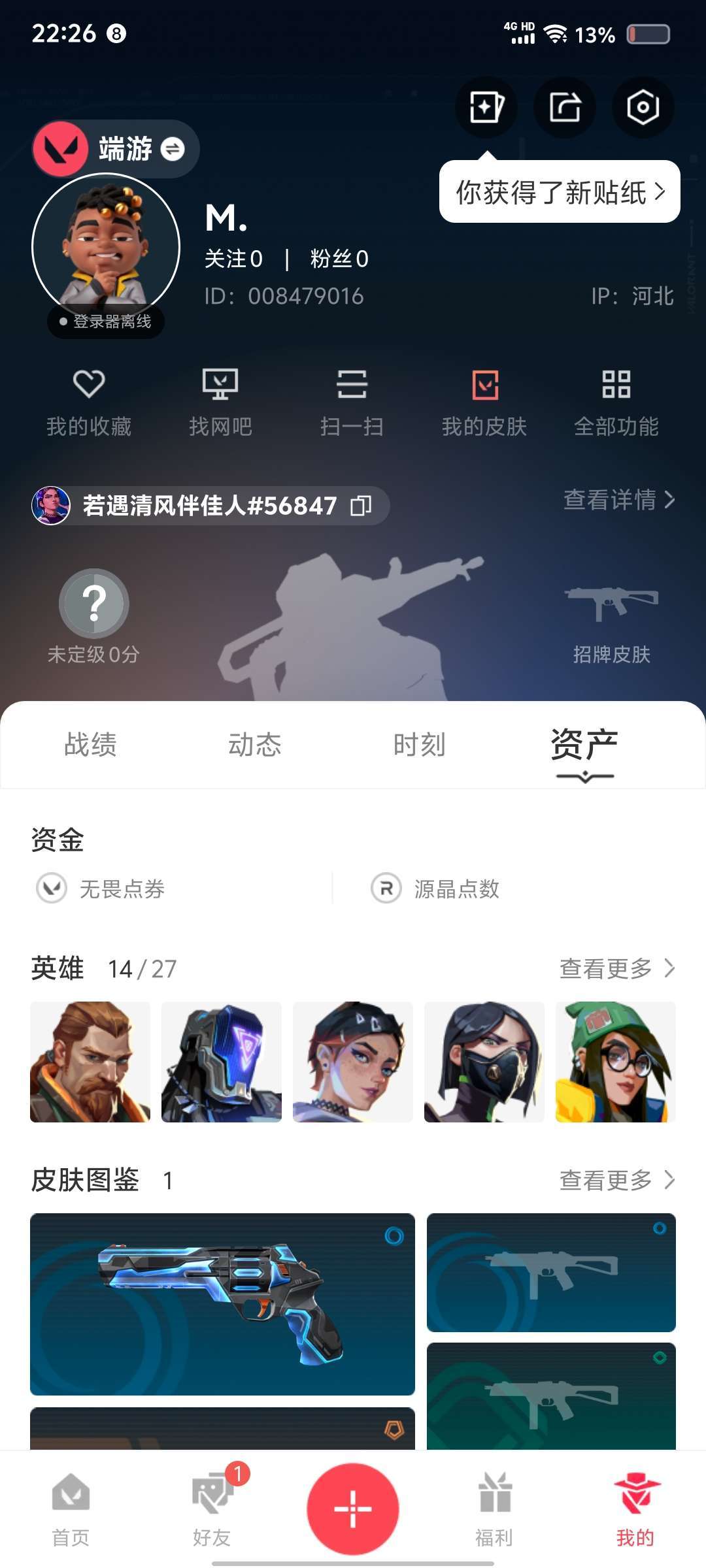The image size is (706, 1568).
Task: Tap the share icon at top
Action: pos(565,106)
